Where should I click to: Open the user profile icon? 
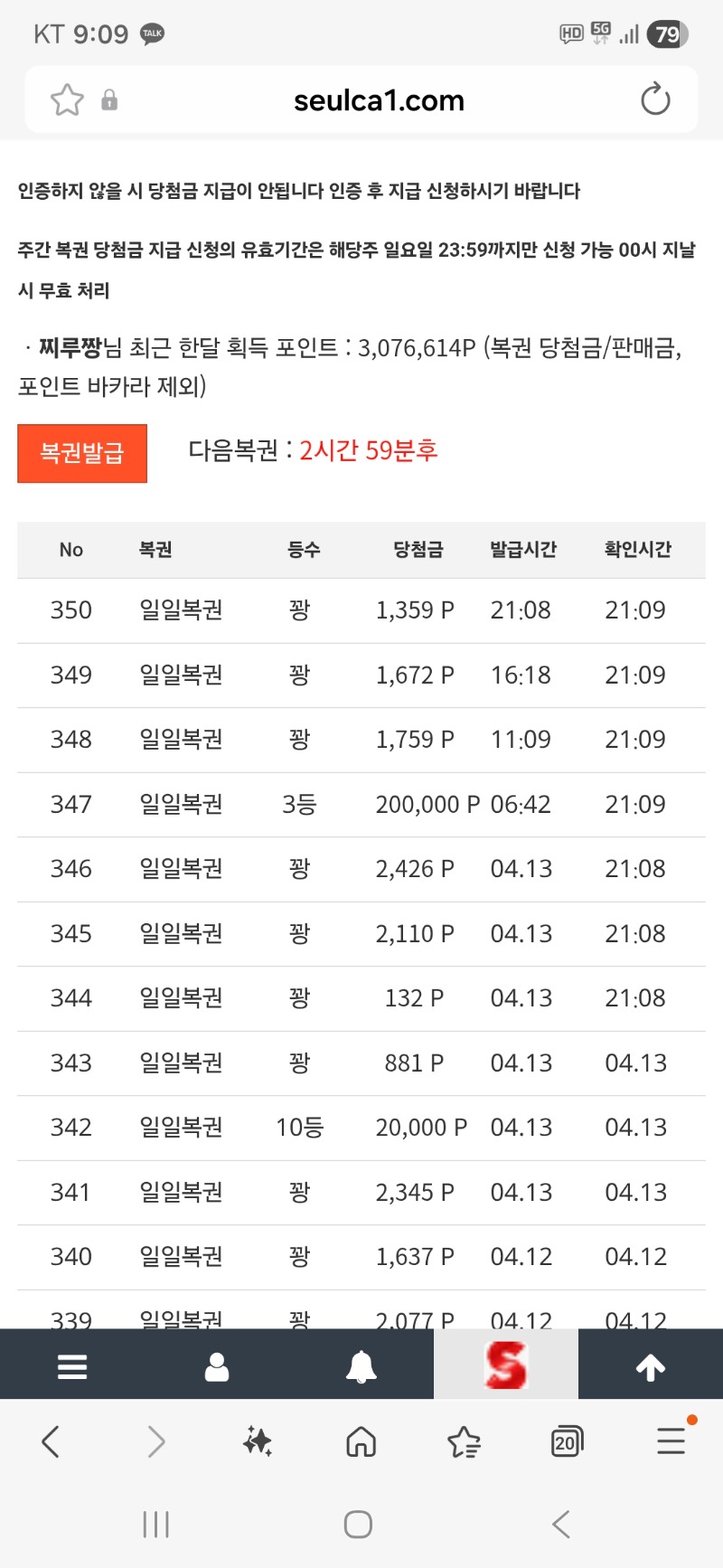tap(217, 1366)
